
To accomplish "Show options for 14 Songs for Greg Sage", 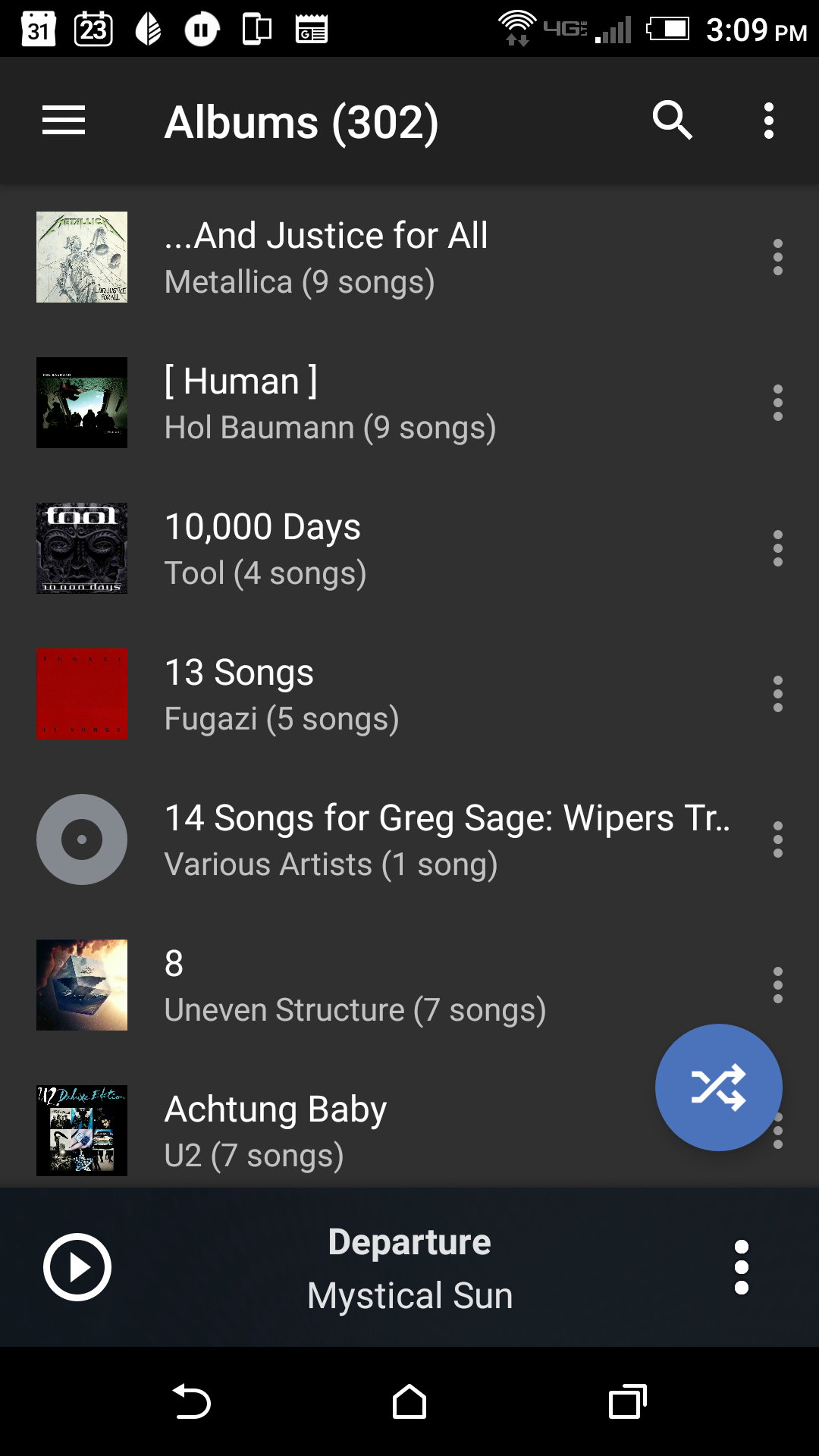I will point(777,840).
